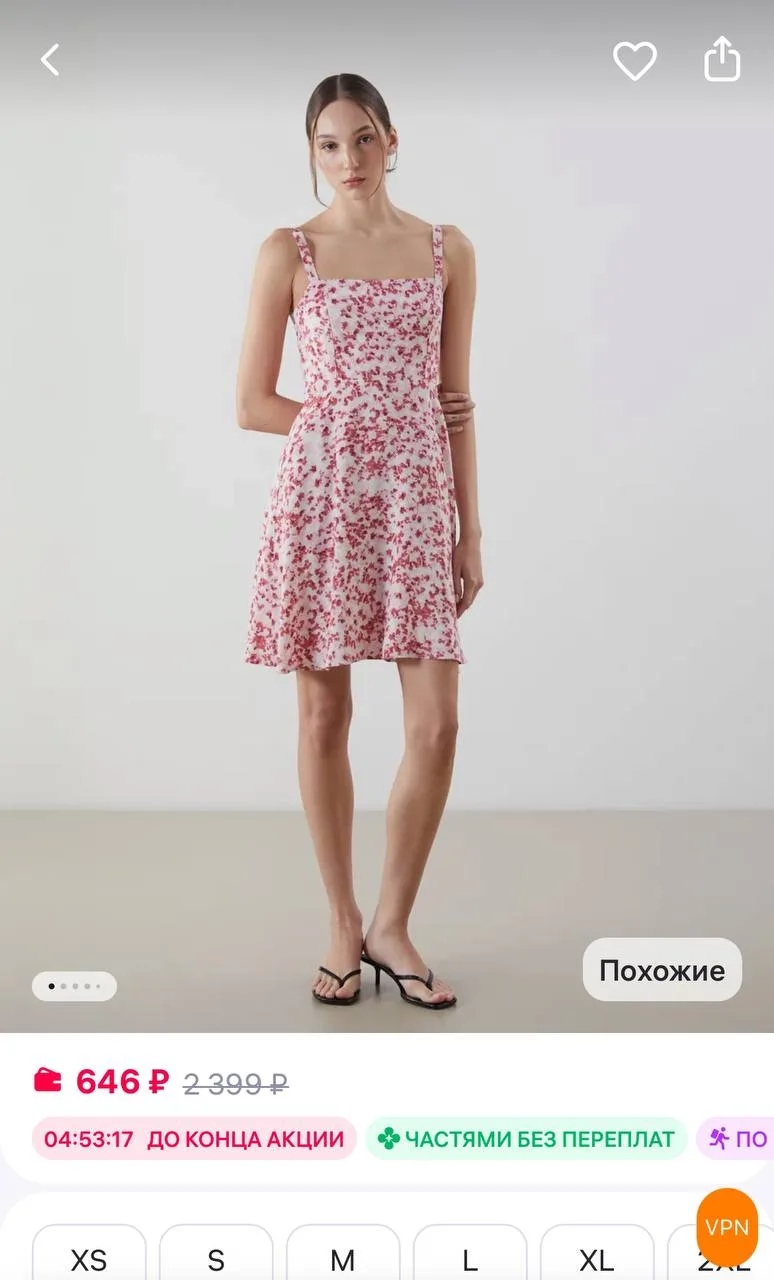This screenshot has width=774, height=1280.
Task: Tap the orange VPN floating bubble
Action: [727, 1227]
